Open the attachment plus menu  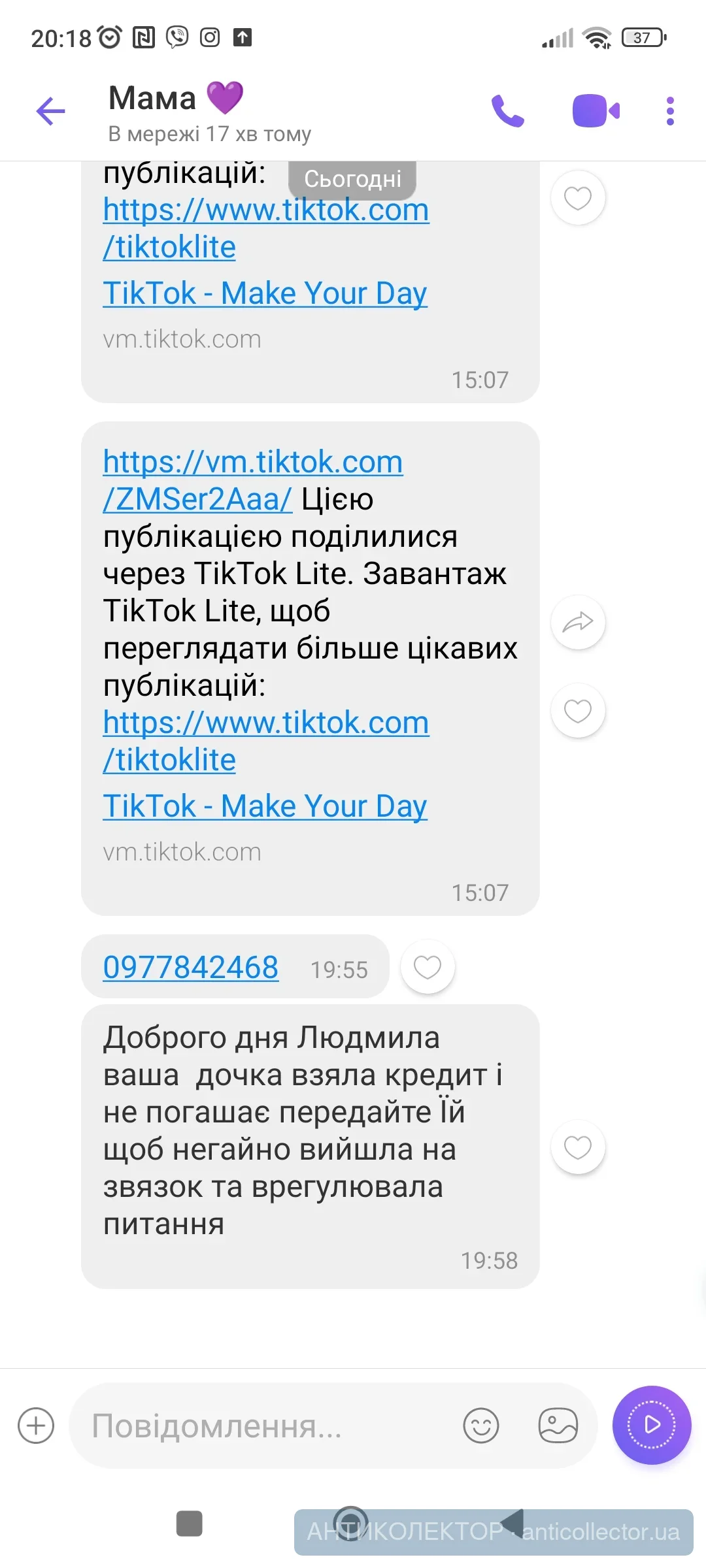click(36, 1425)
